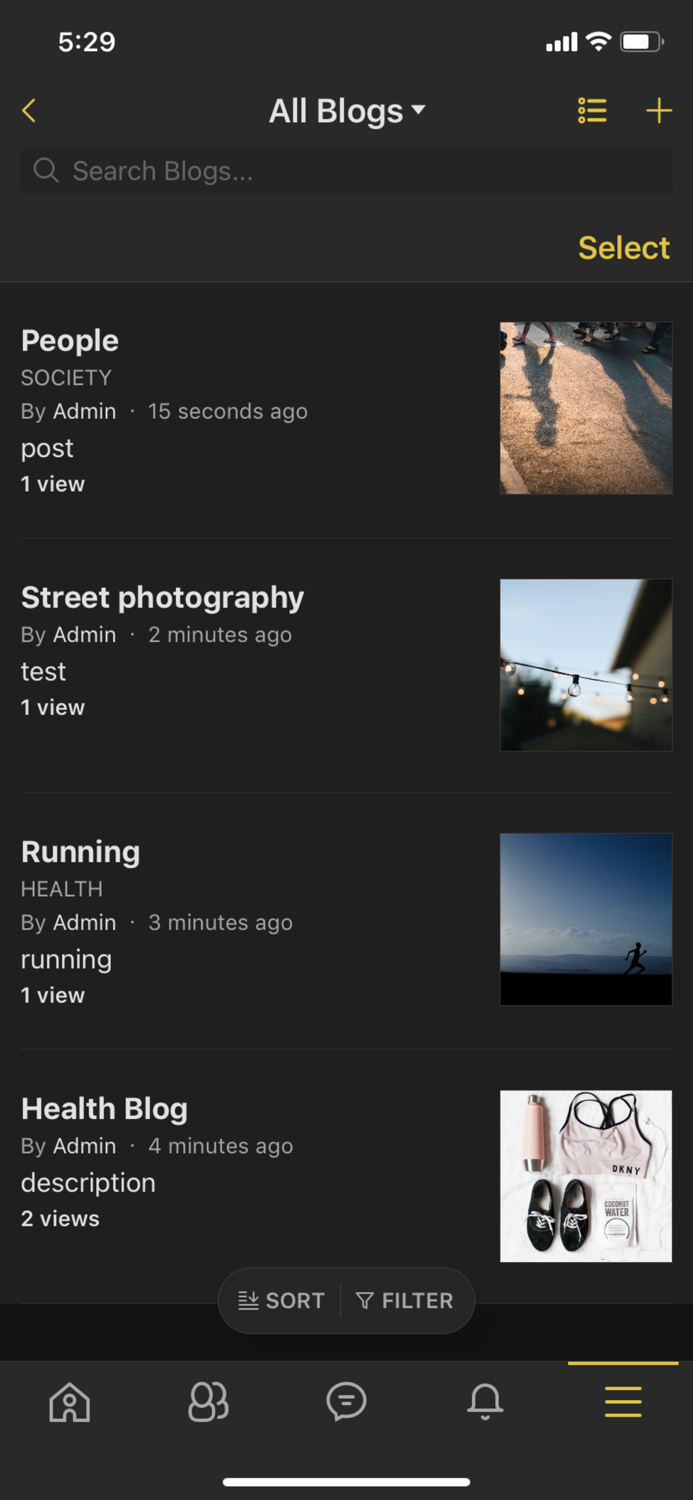693x1500 pixels.
Task: Open the notifications bell tab
Action: click(x=485, y=1402)
